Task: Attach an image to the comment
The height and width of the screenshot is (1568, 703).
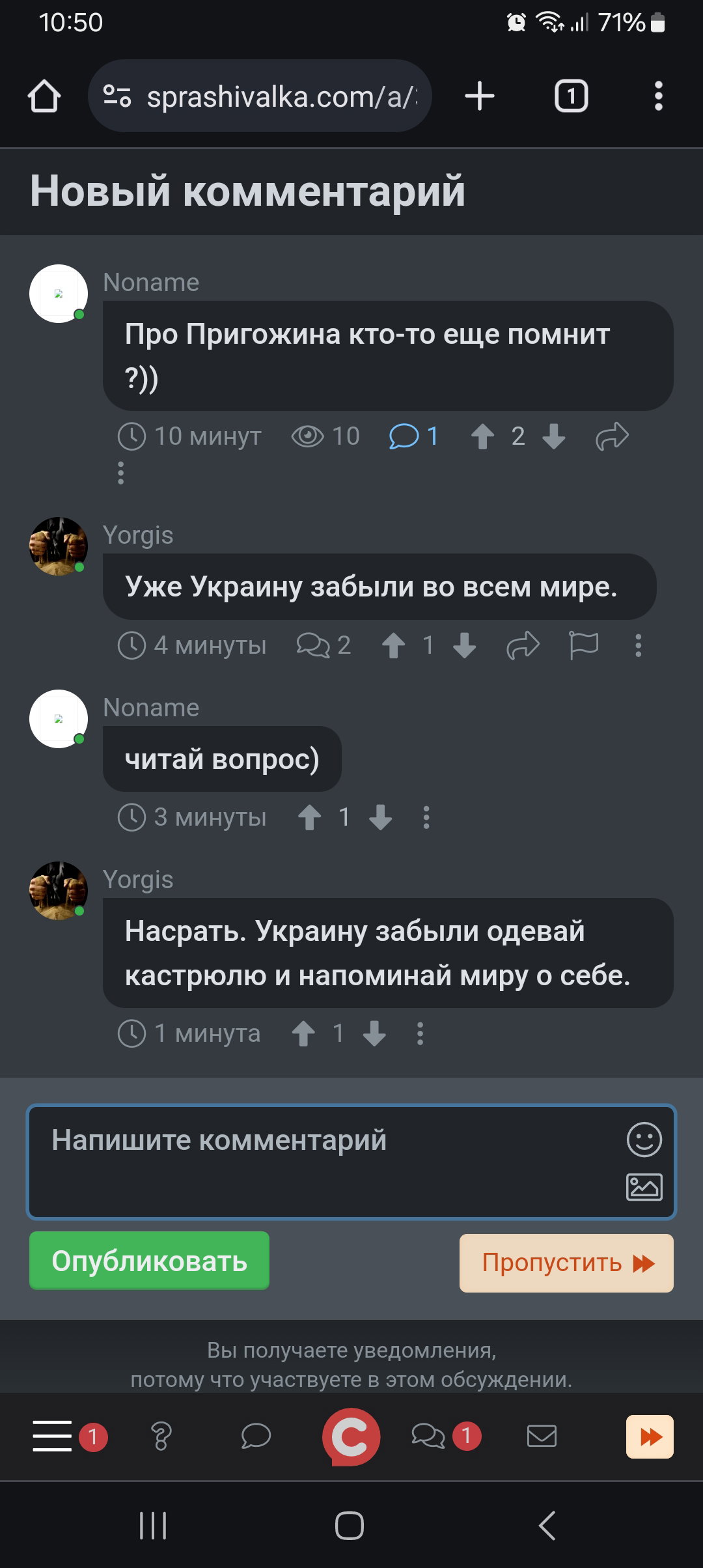Action: (644, 1186)
